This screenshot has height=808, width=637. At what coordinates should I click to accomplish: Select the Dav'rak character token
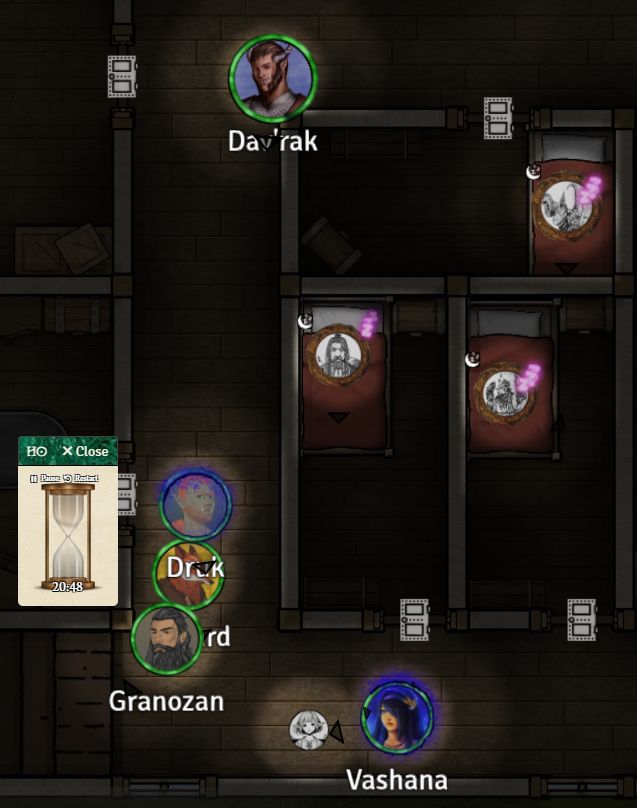[272, 78]
